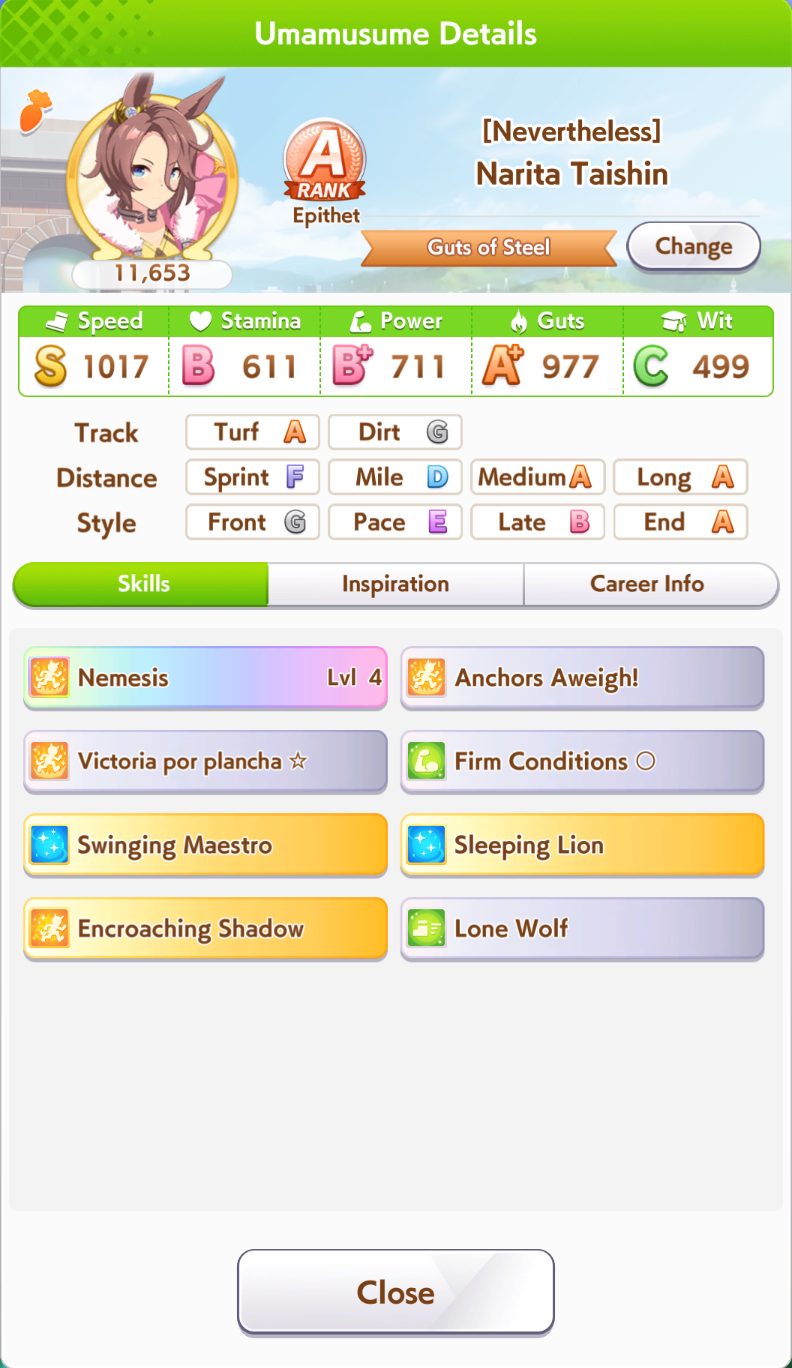Screen dimensions: 792x1368
Task: Open the Anchors Aweigh! skill
Action: (582, 678)
